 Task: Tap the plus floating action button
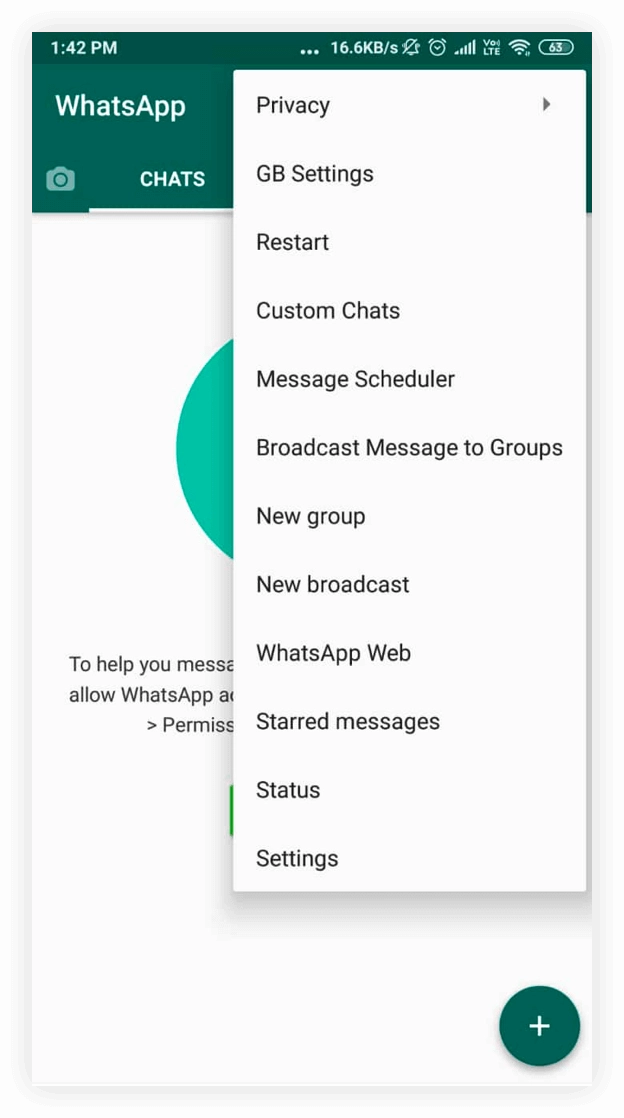[x=539, y=1026]
